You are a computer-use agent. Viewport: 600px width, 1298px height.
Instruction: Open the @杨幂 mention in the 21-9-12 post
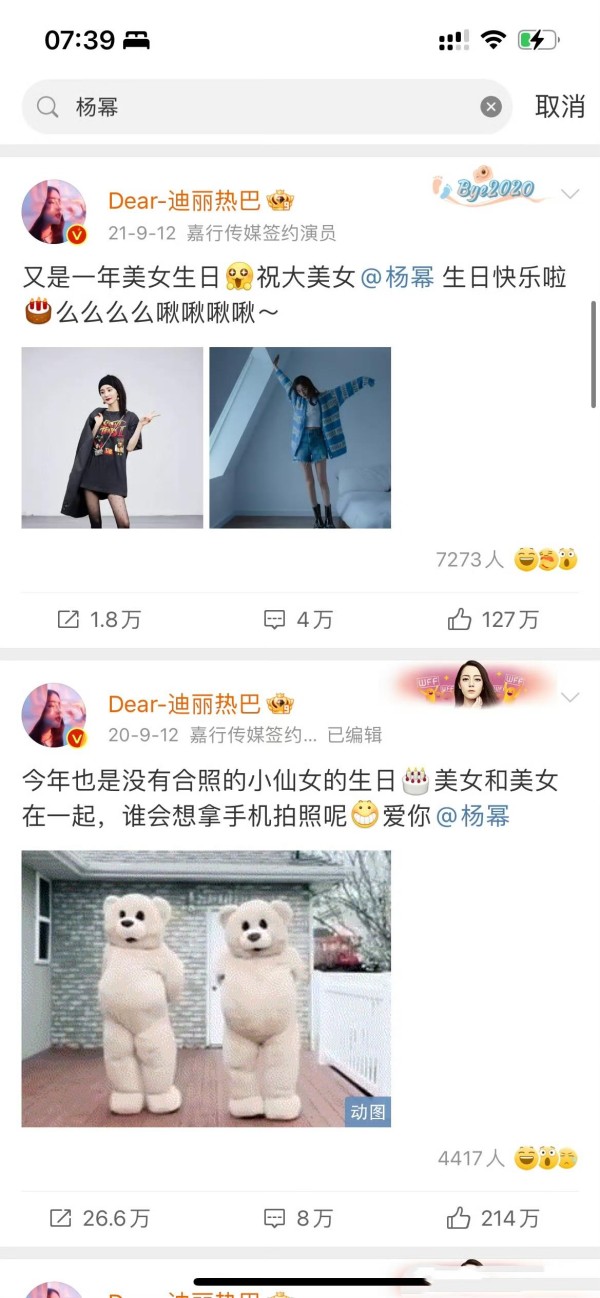(397, 278)
